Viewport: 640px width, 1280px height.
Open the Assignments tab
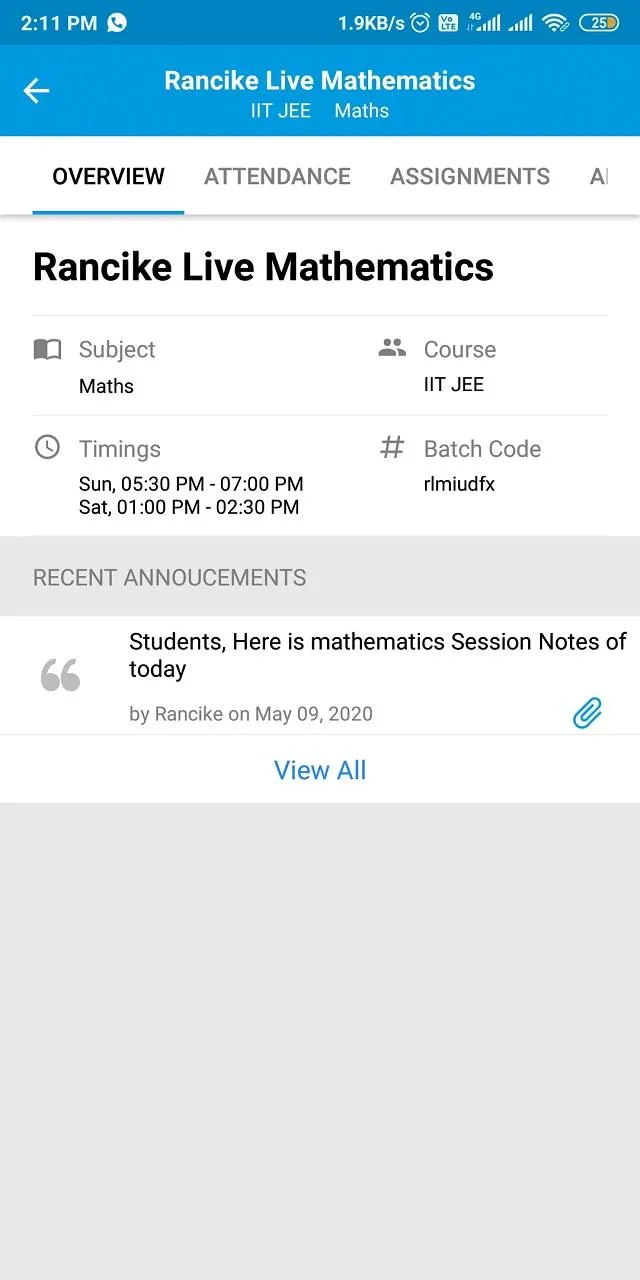pyautogui.click(x=469, y=177)
